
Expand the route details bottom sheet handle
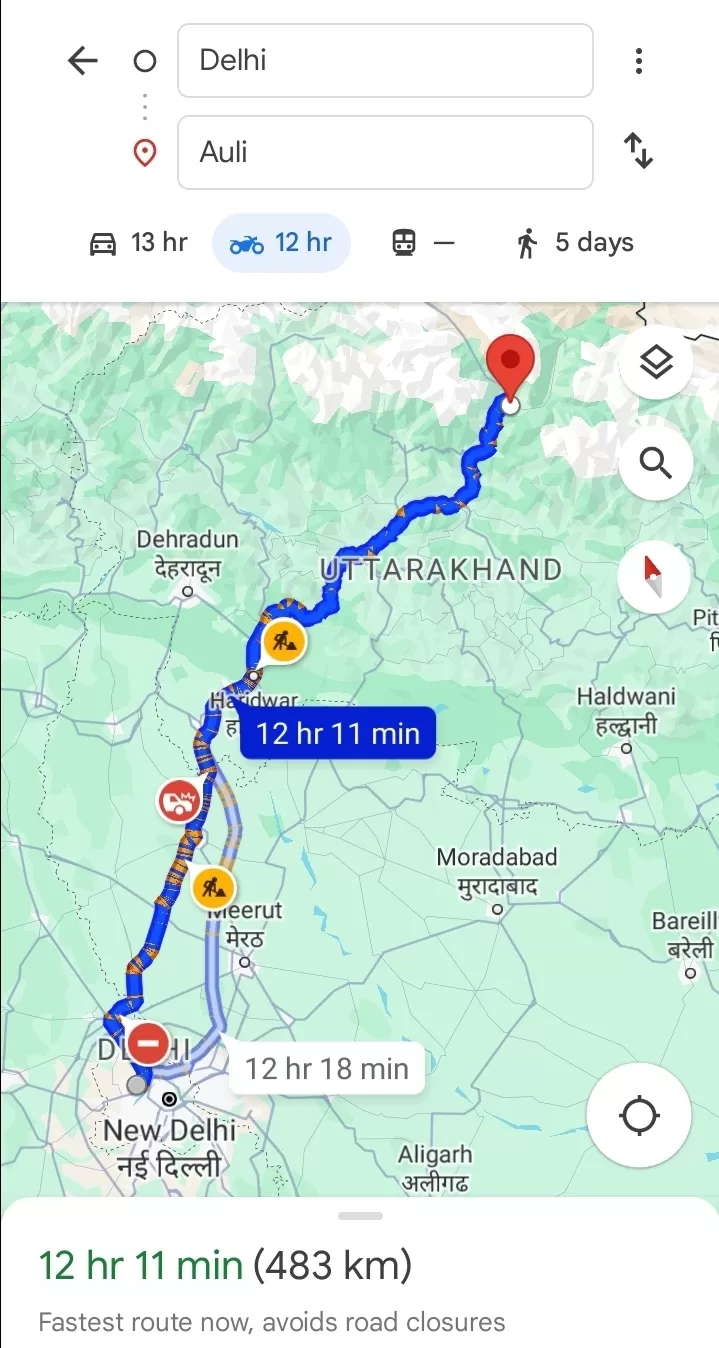point(360,1216)
